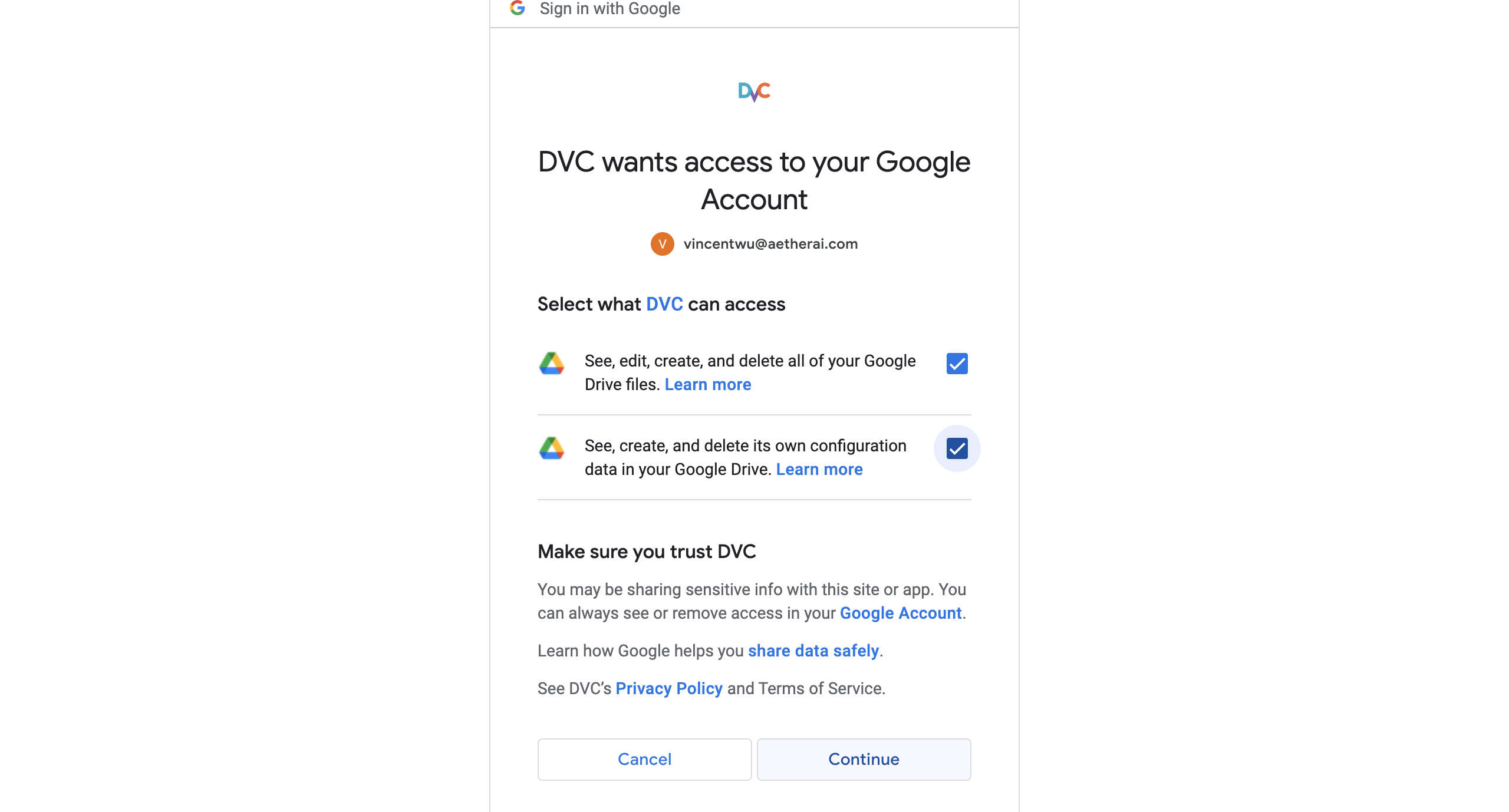Open the Google Account link
This screenshot has width=1509, height=812.
coord(900,613)
